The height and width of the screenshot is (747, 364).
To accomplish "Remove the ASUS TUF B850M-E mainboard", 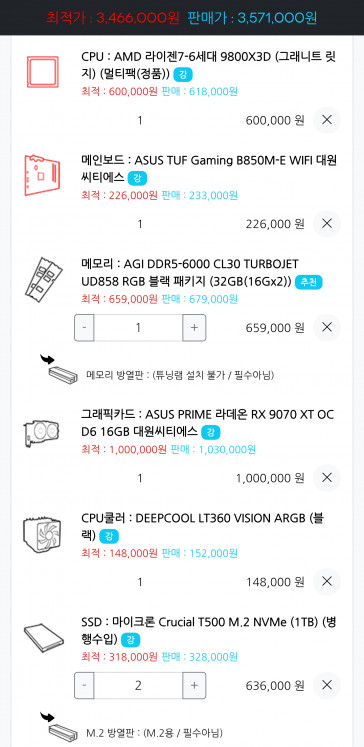I will (x=327, y=223).
